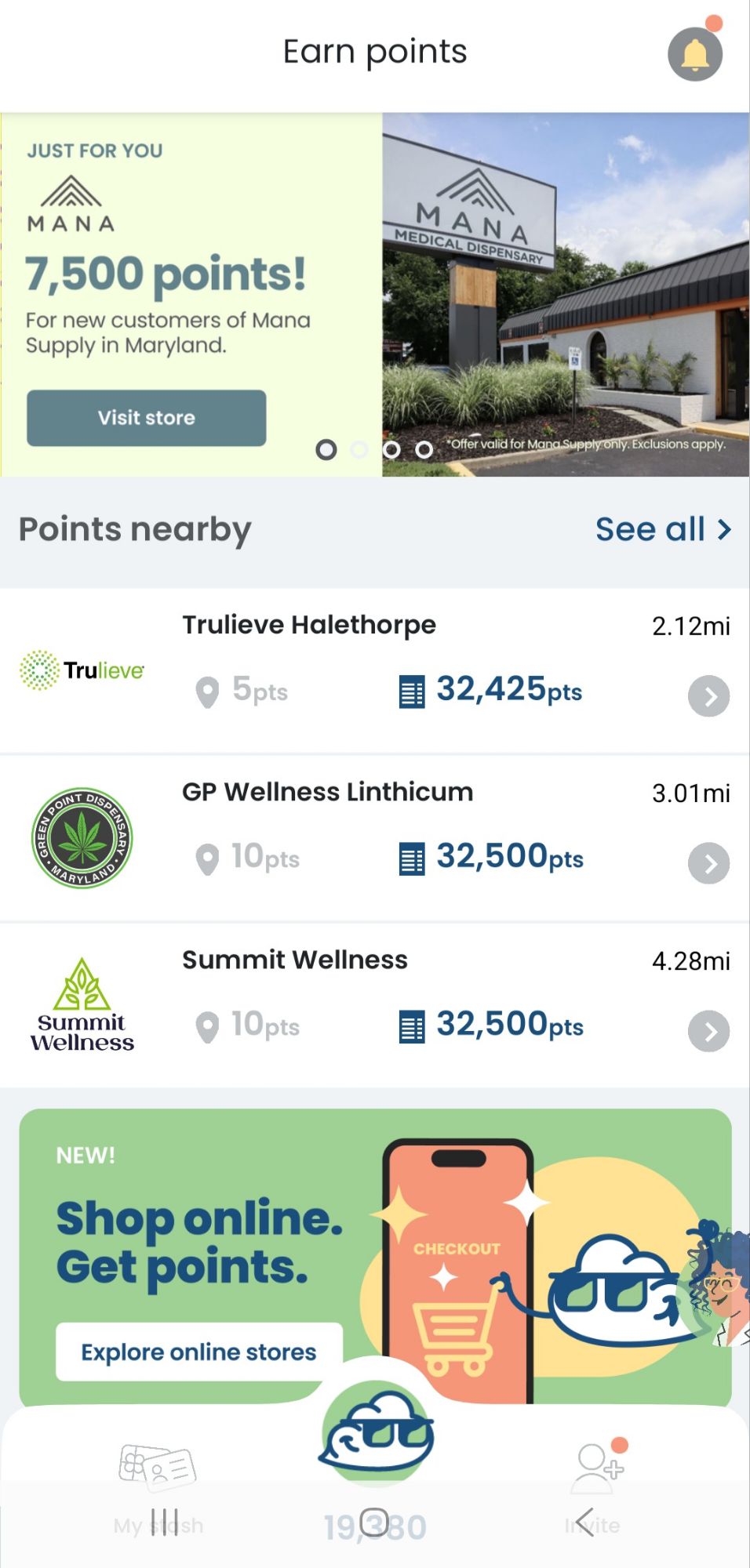Tap the location pin beside Trulieve's 5pts
Screen dimensions: 750x1568
click(207, 692)
